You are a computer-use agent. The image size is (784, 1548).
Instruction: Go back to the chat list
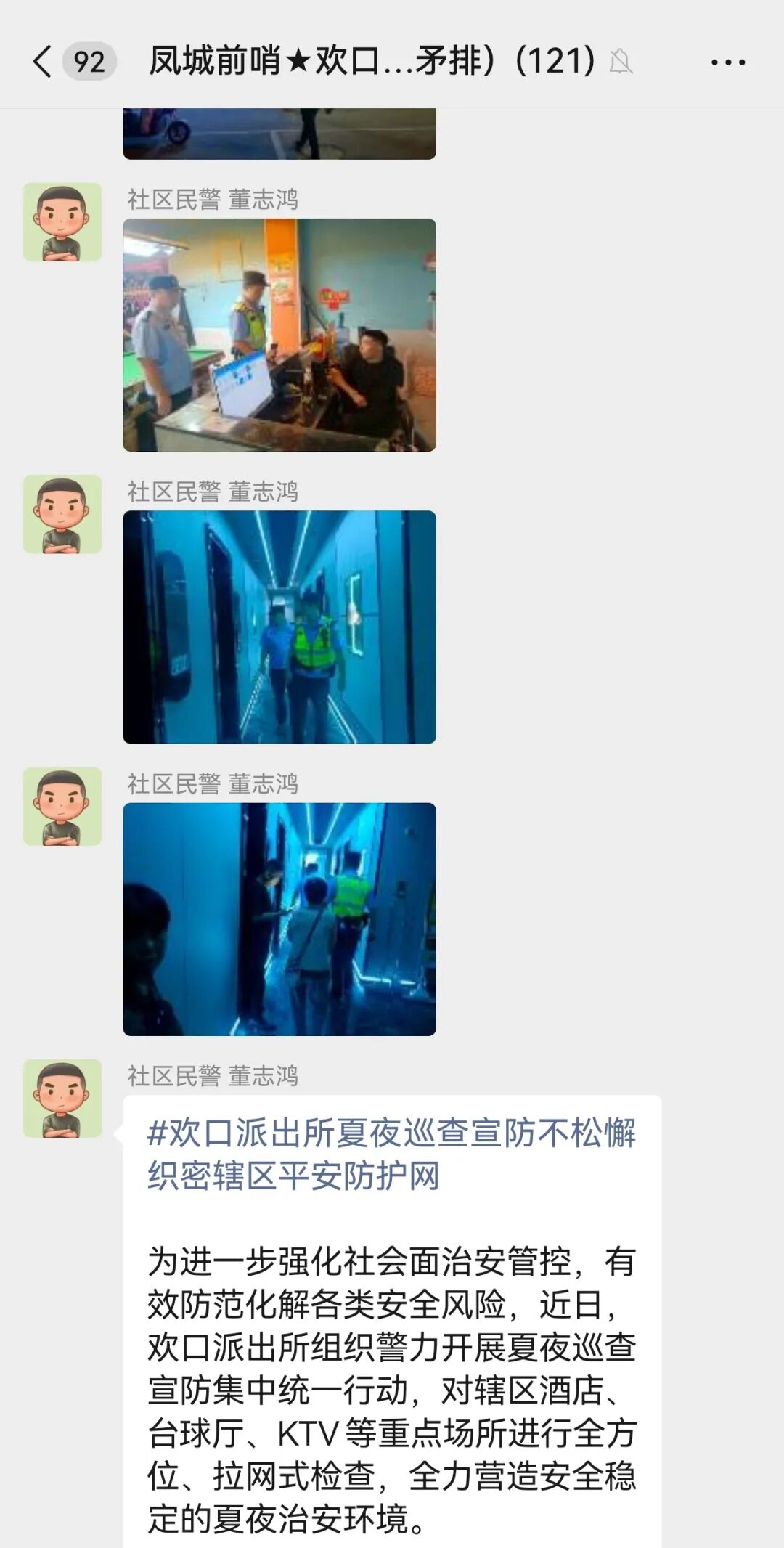44,62
